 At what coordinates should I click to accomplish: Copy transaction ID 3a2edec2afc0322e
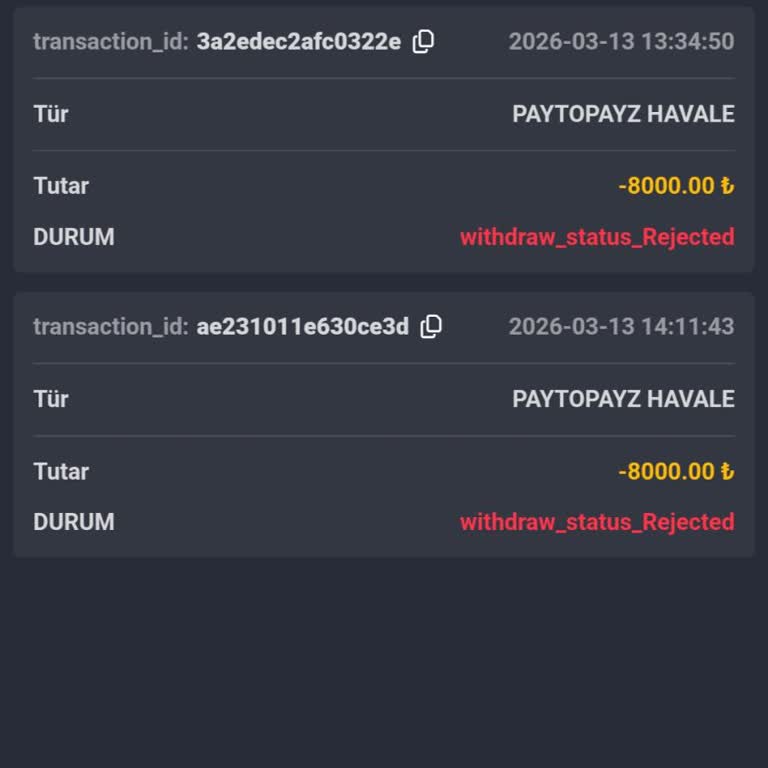(x=424, y=41)
